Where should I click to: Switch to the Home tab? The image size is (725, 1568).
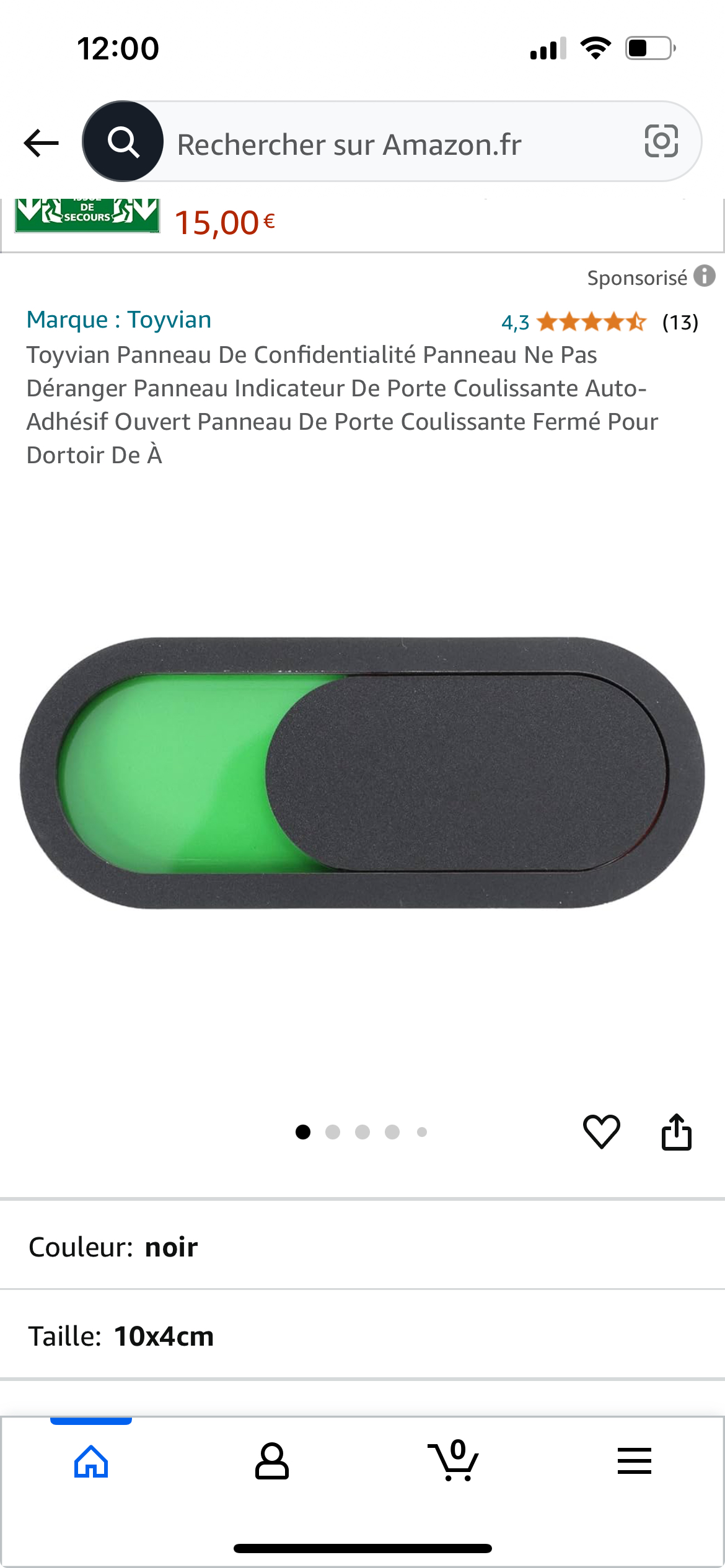click(91, 1461)
